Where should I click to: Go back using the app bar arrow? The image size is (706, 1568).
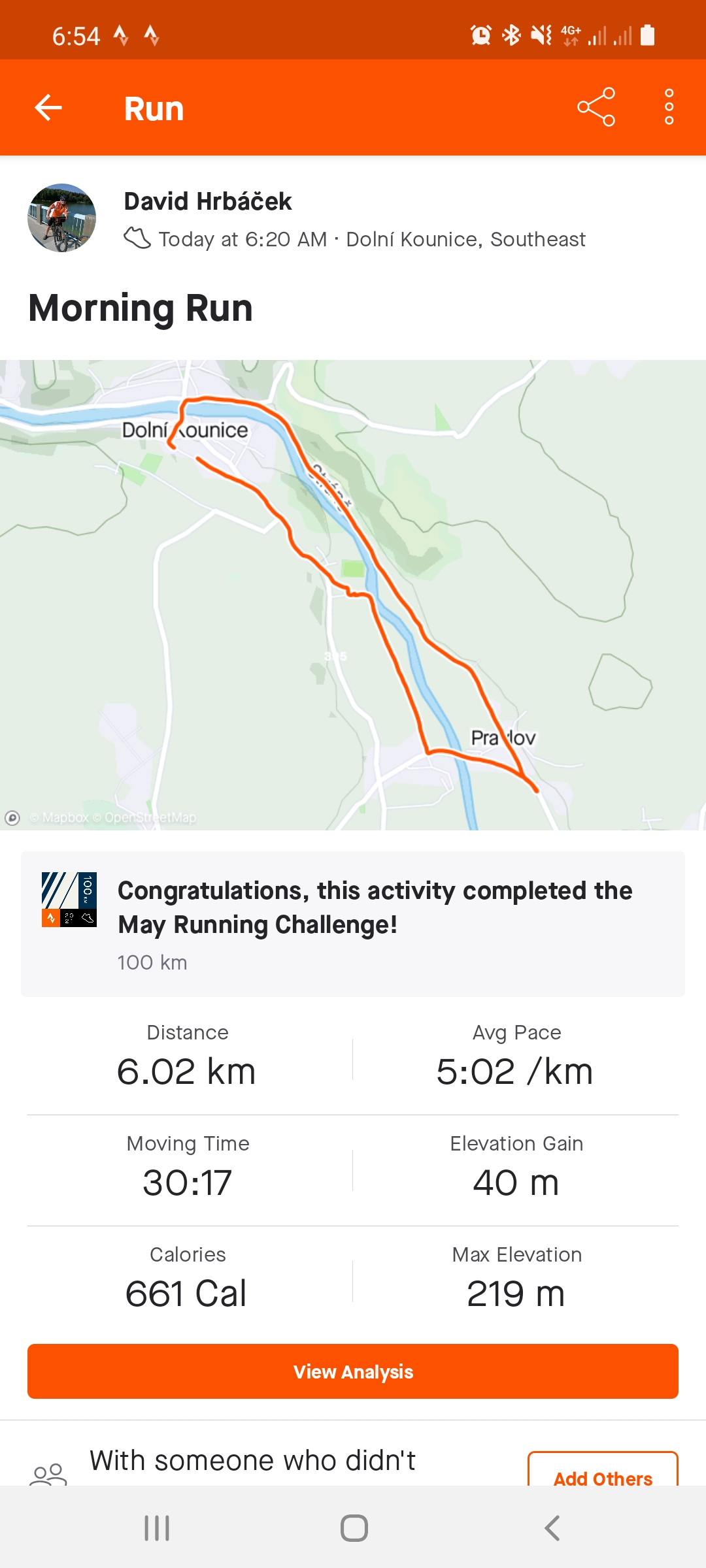(48, 108)
